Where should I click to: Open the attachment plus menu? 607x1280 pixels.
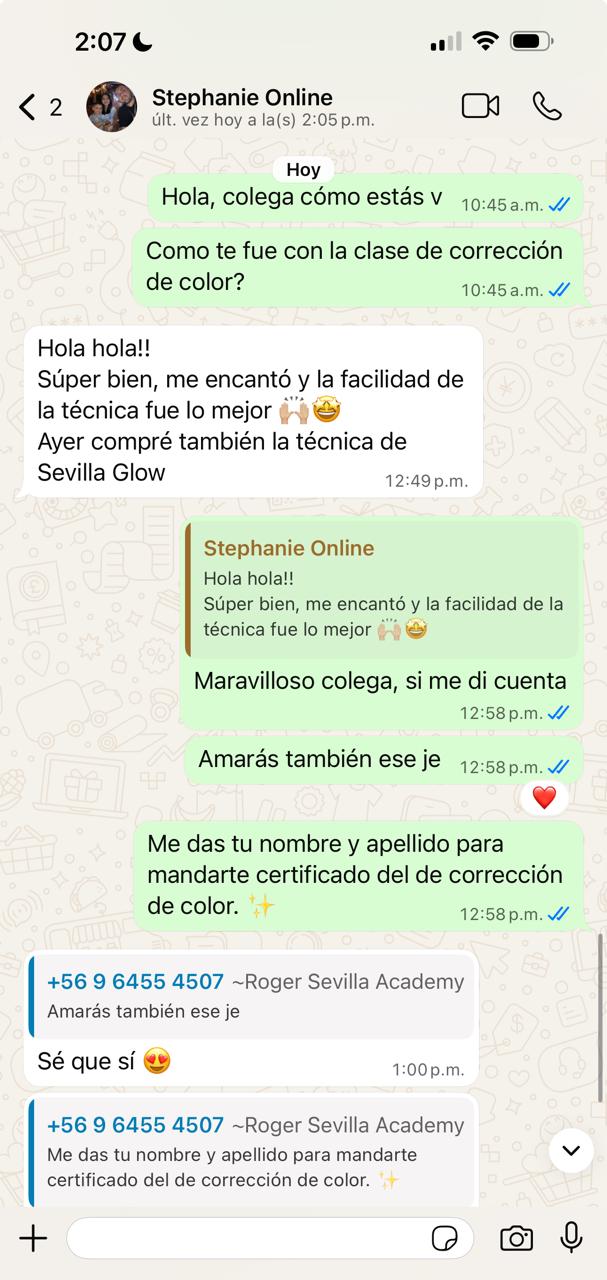pyautogui.click(x=33, y=1239)
